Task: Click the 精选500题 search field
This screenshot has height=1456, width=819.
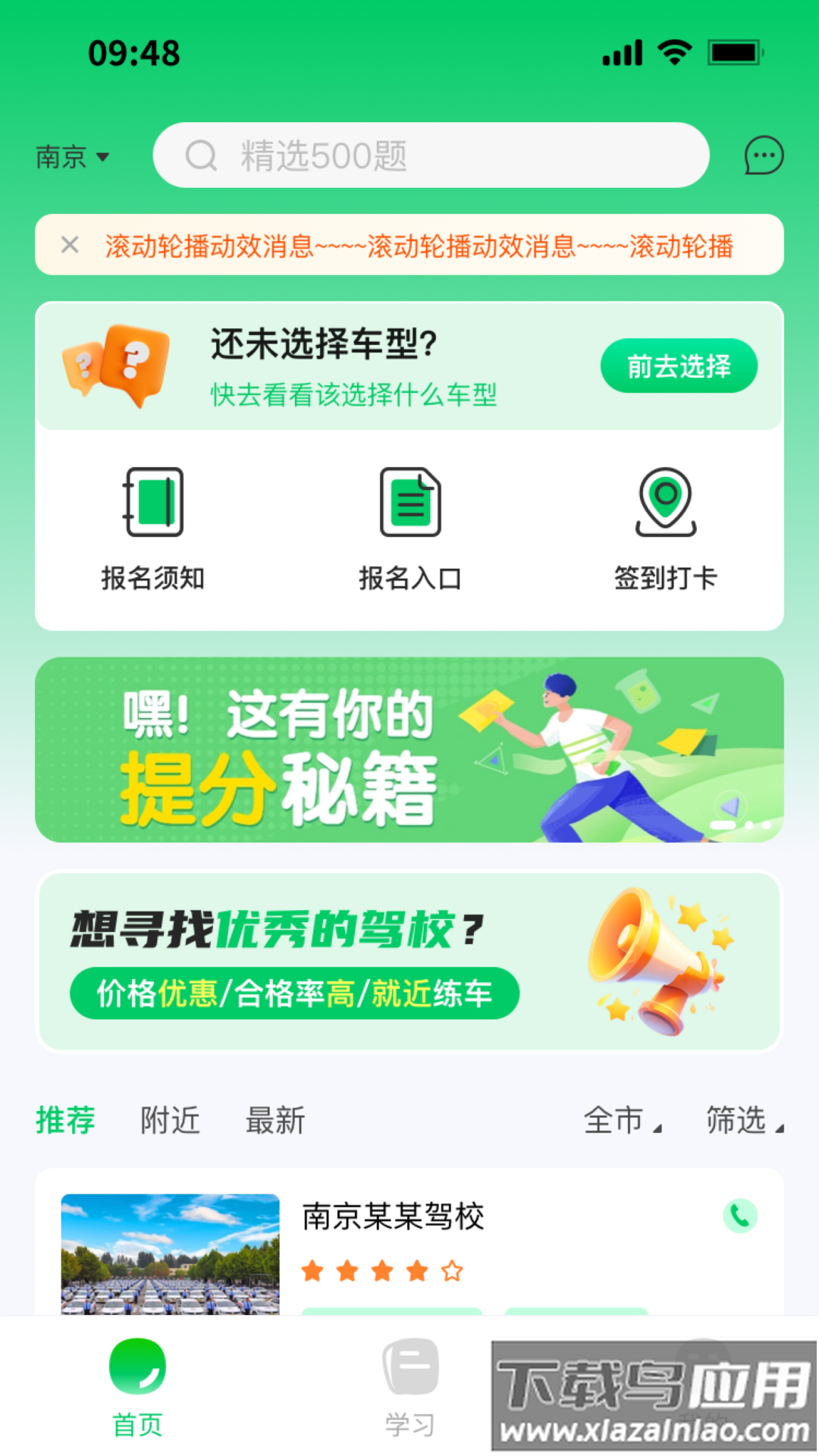Action: click(x=322, y=155)
